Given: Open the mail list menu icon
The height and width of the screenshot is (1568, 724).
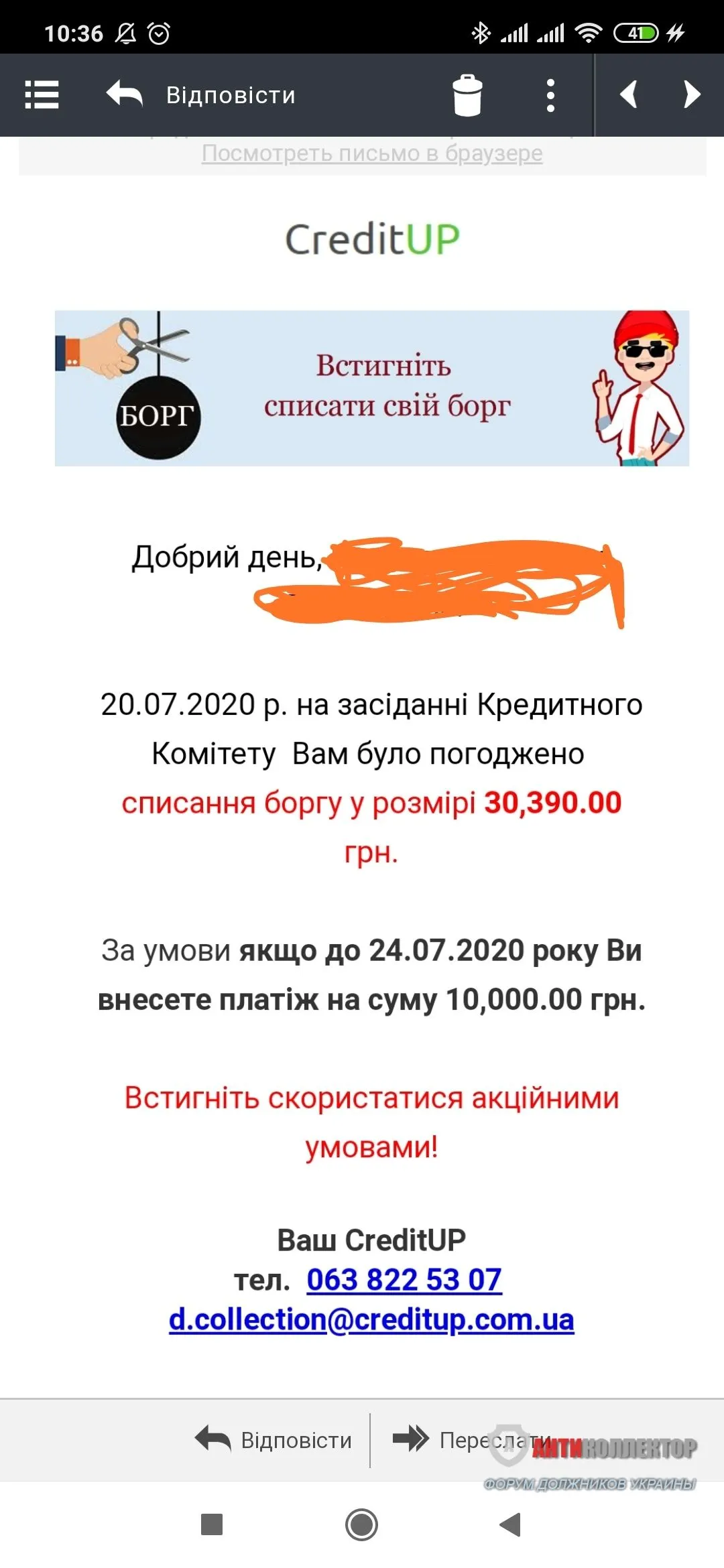Looking at the screenshot, I should (42, 95).
